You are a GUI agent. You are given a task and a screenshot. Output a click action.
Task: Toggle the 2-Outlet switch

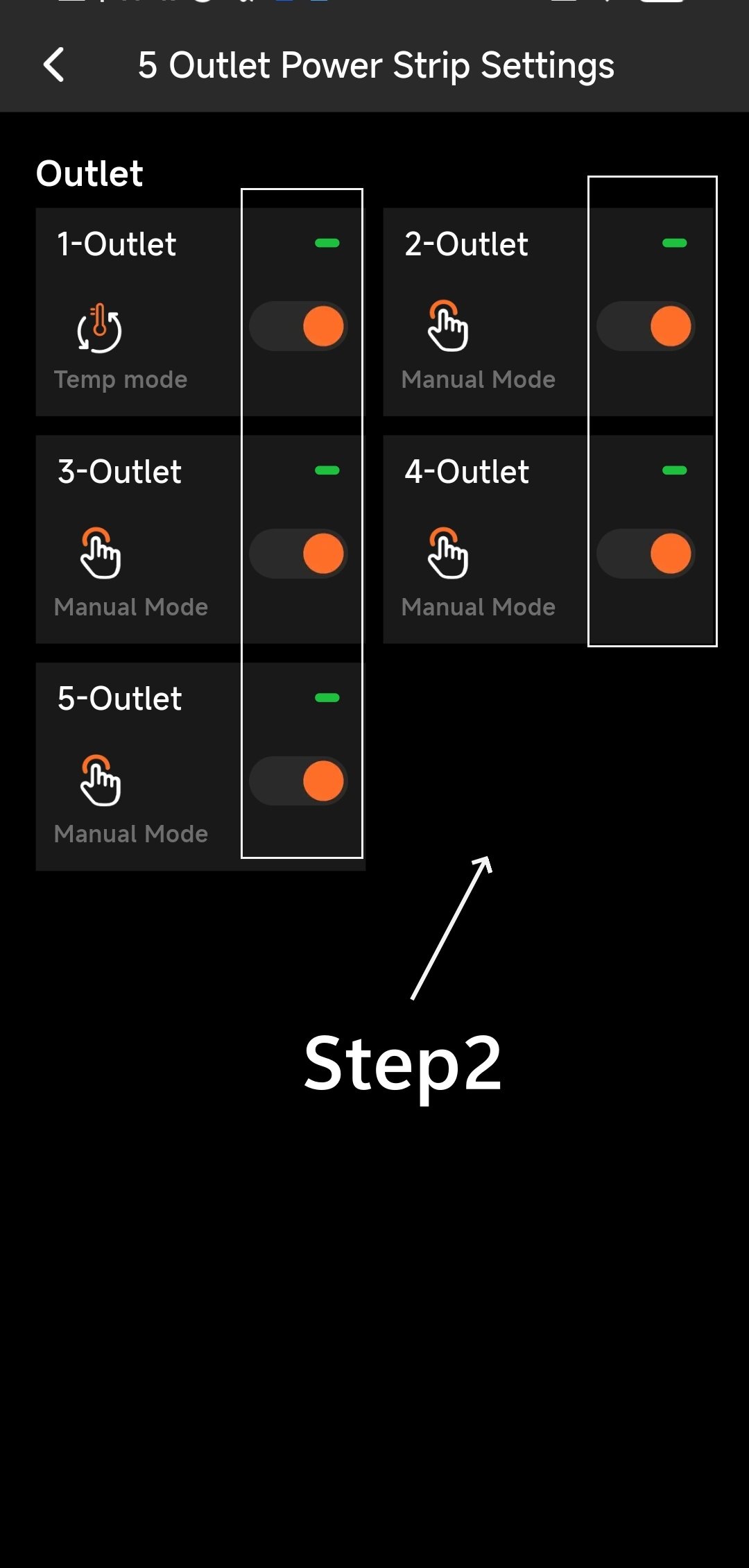point(646,326)
